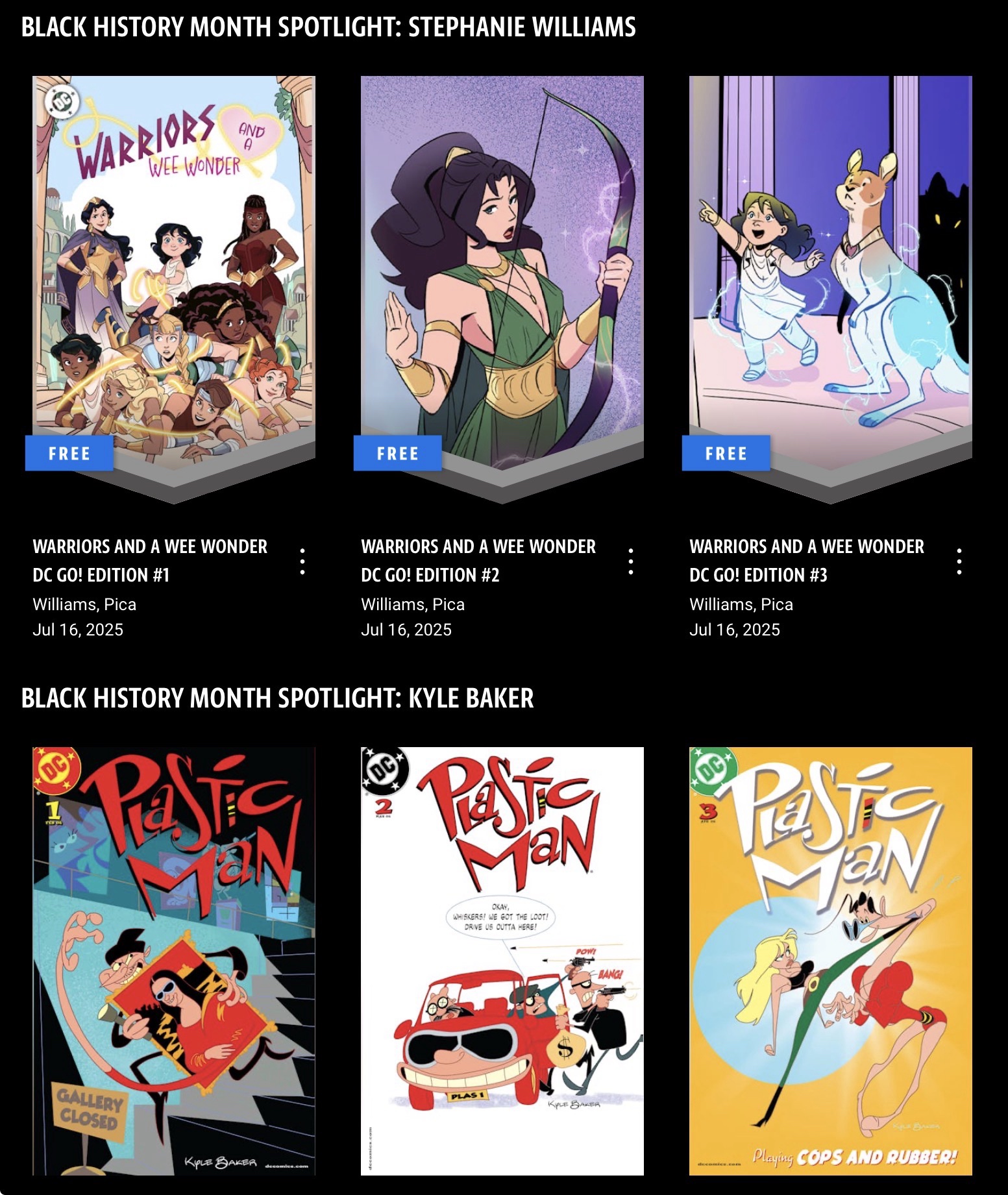Open Plastic Man issue 2 red car cover
Image resolution: width=1008 pixels, height=1195 pixels.
tap(502, 961)
